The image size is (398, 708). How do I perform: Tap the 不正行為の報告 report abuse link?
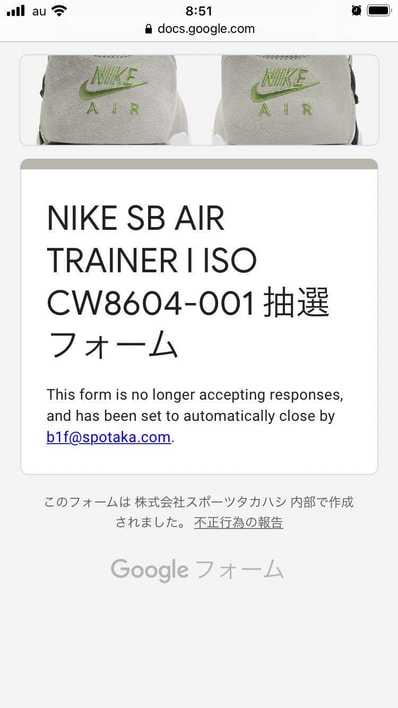click(x=239, y=523)
